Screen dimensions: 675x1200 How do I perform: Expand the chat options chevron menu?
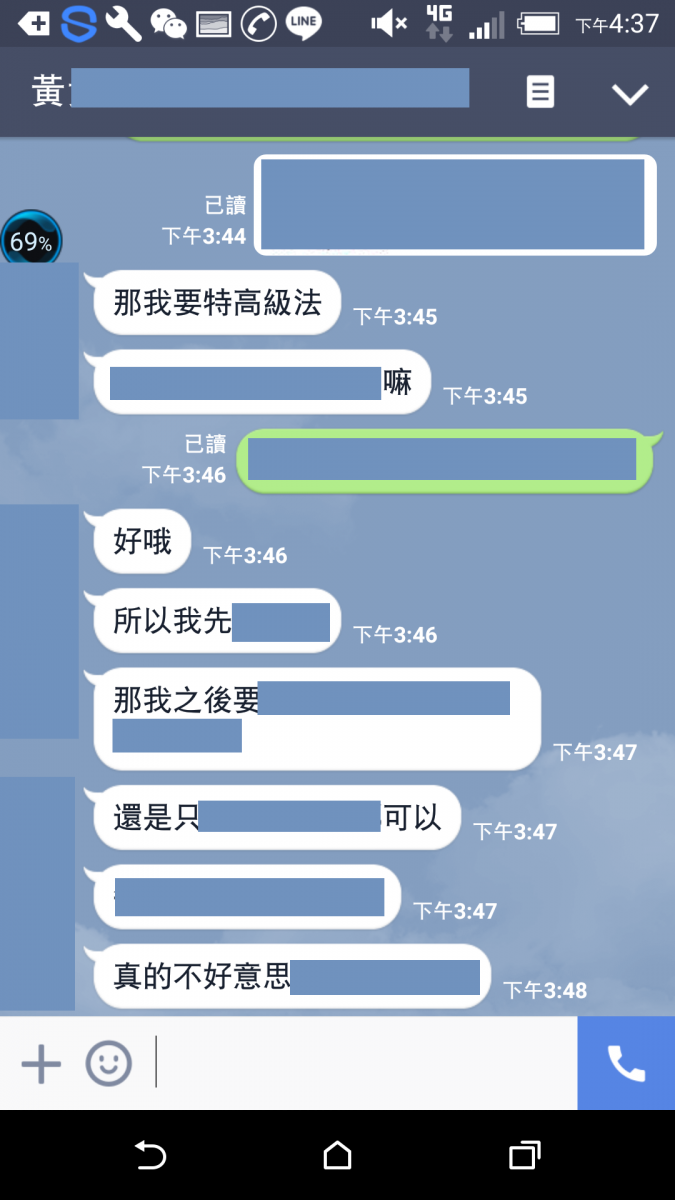(x=630, y=94)
